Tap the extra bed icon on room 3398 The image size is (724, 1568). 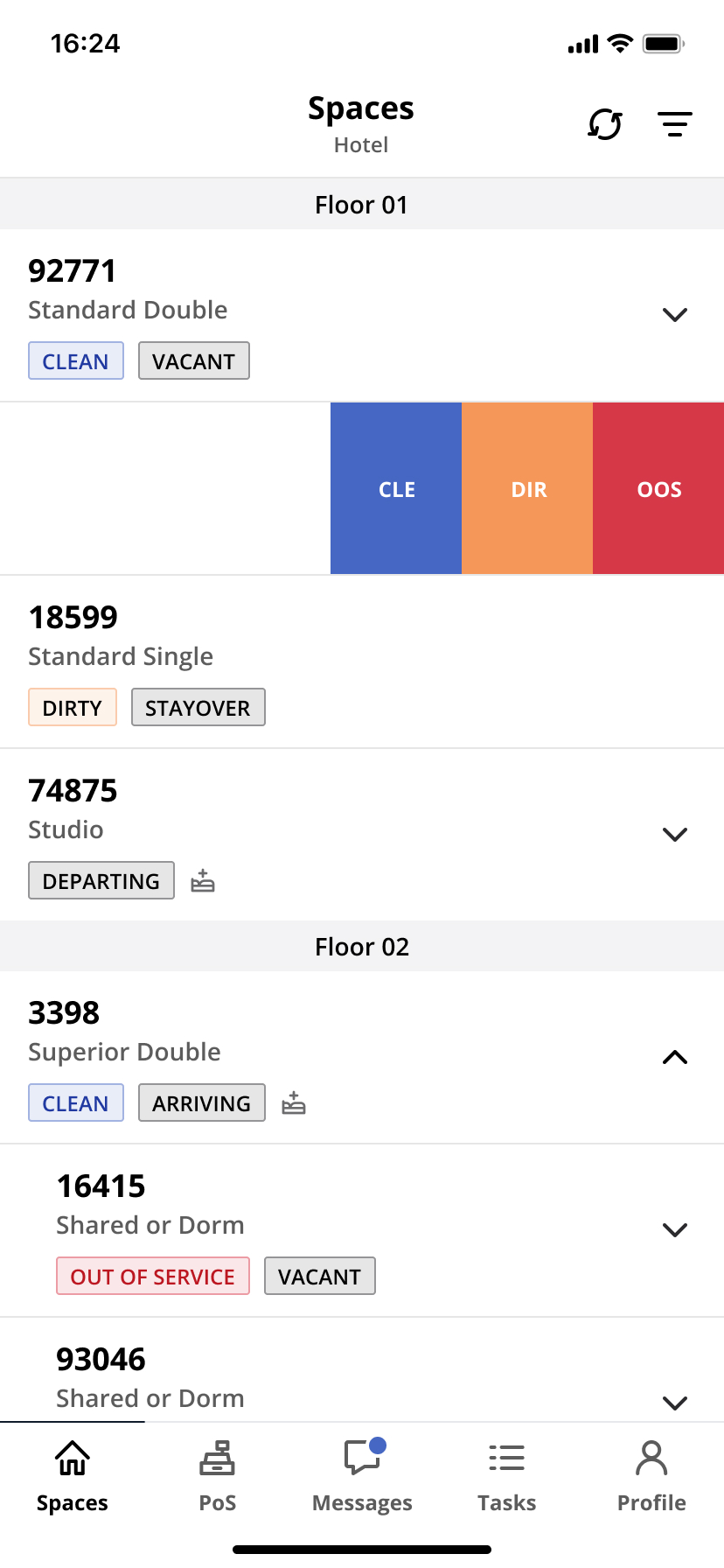pyautogui.click(x=293, y=1102)
